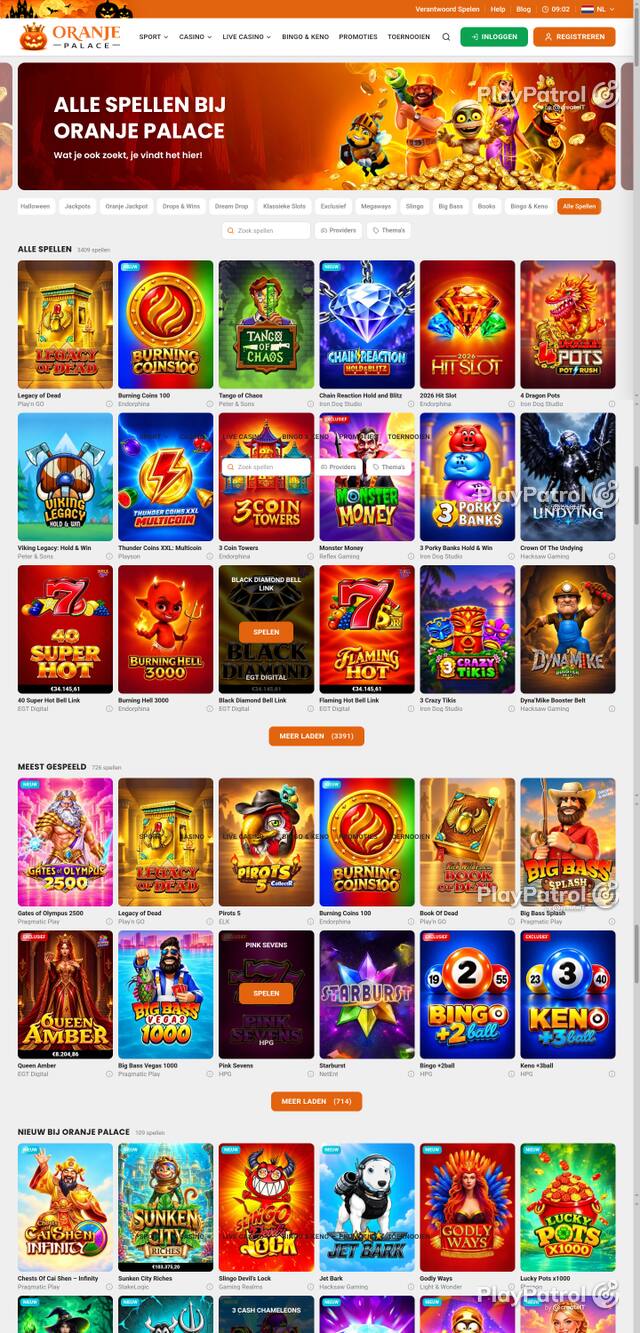Image resolution: width=640 pixels, height=1333 pixels.
Task: Expand the Sport menu
Action: pyautogui.click(x=153, y=37)
